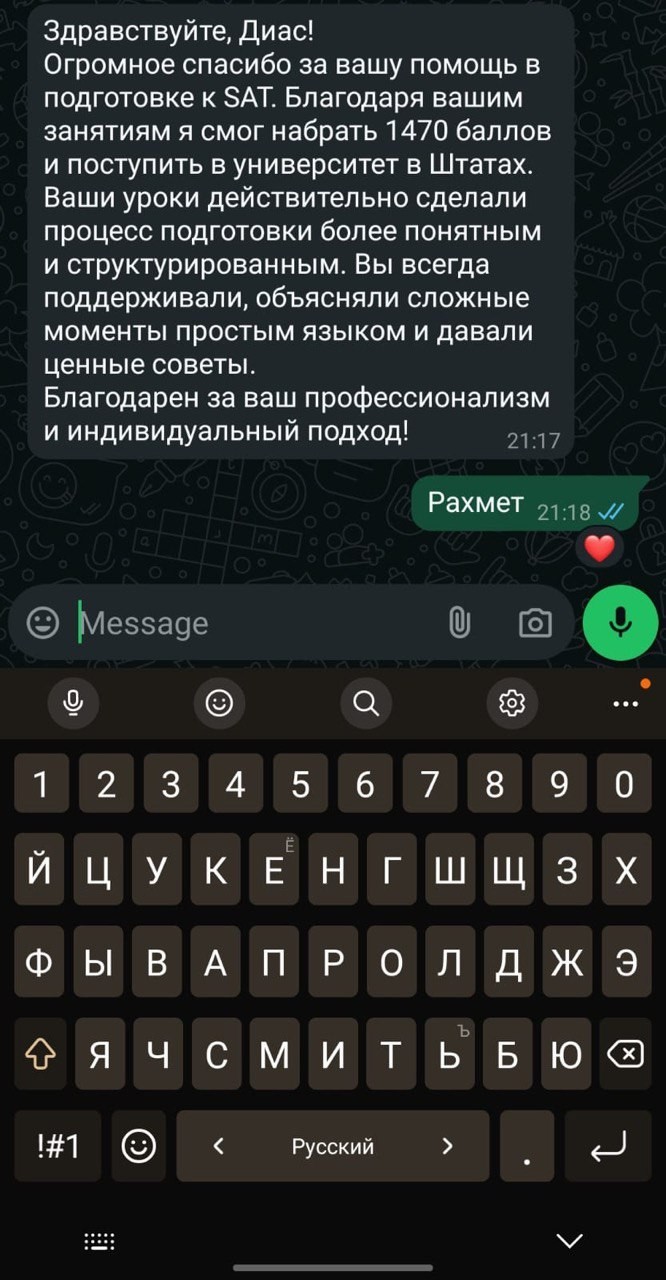Open keyboard switcher icon

pyautogui.click(x=99, y=1241)
